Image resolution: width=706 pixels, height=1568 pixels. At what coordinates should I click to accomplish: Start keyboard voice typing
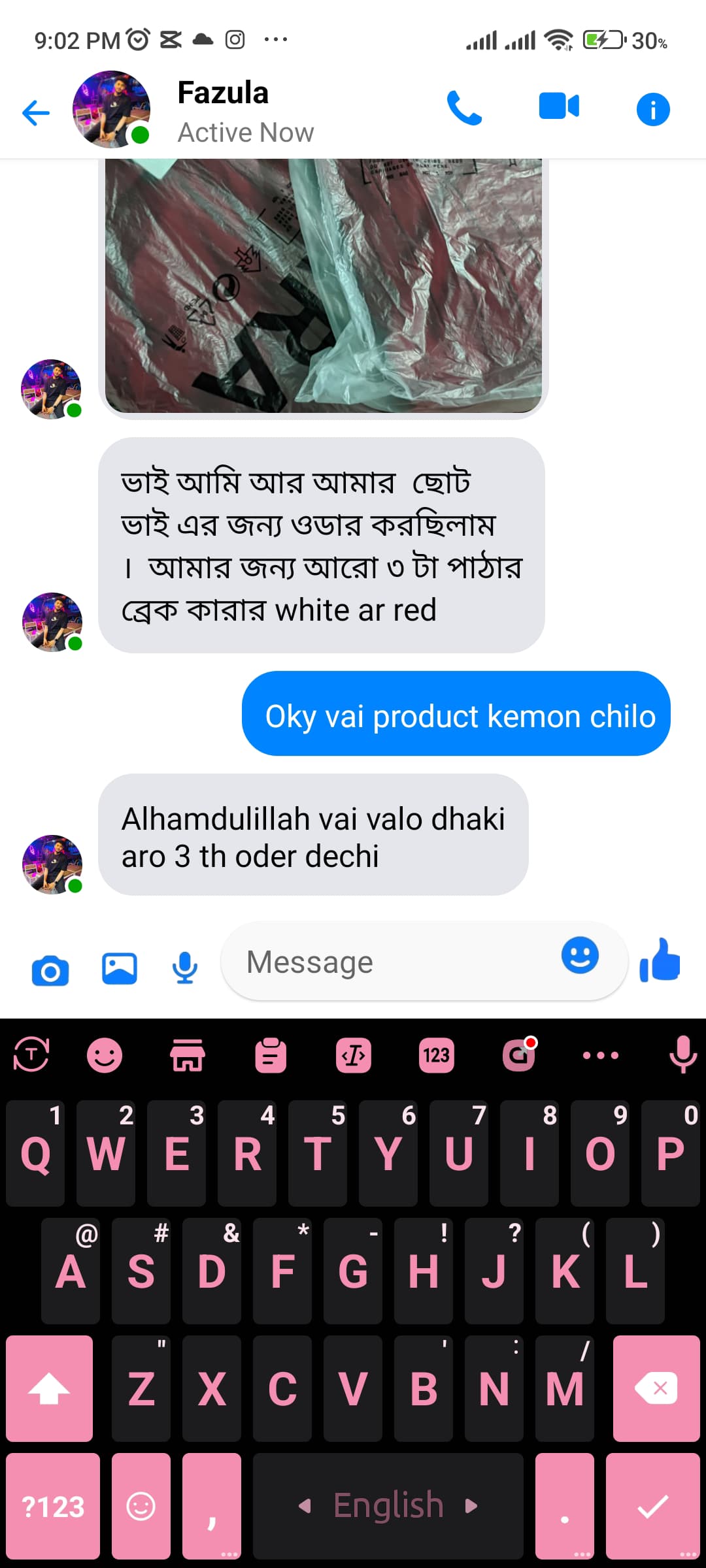683,1055
